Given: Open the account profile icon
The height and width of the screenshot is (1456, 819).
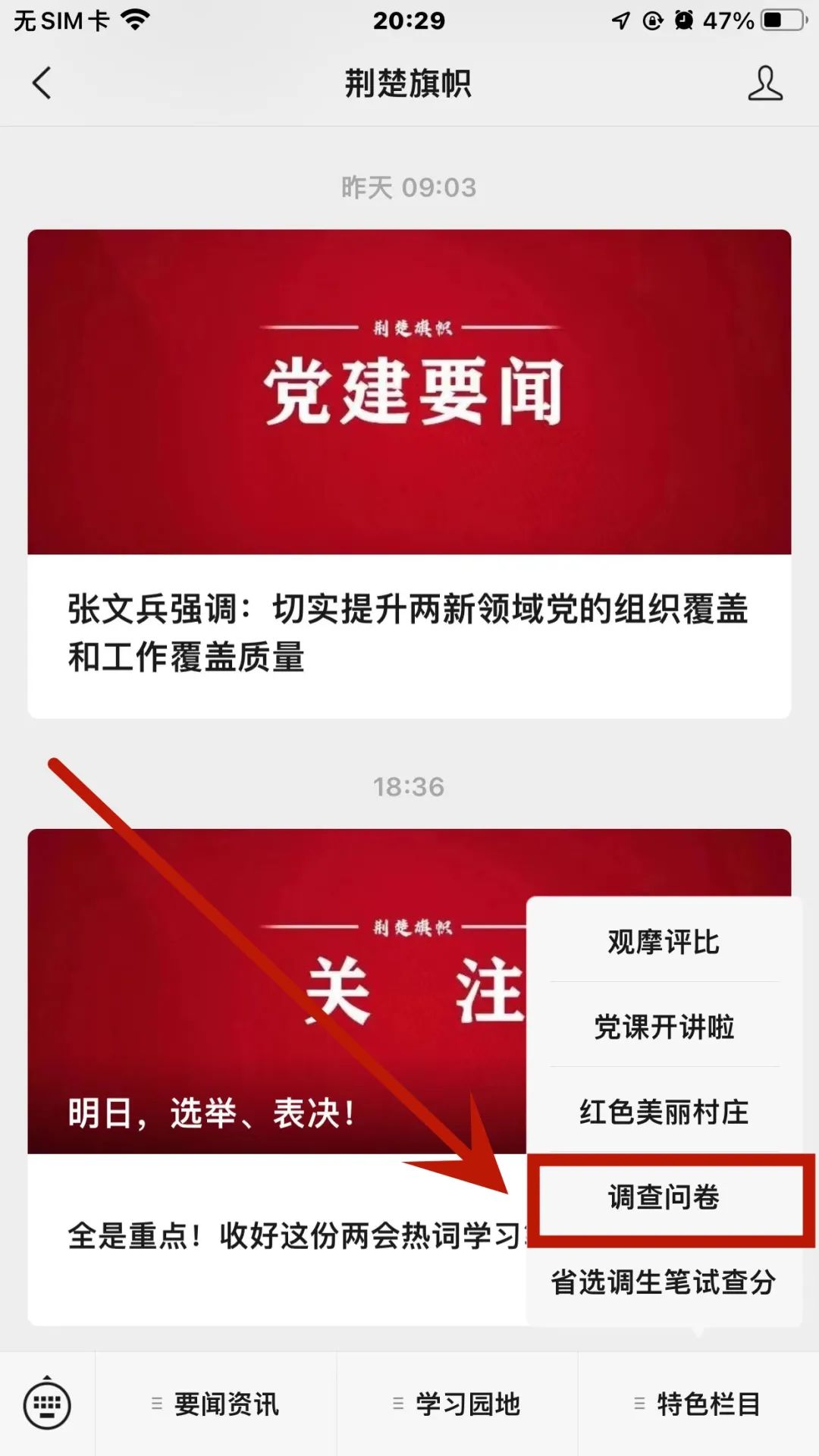Looking at the screenshot, I should [764, 83].
